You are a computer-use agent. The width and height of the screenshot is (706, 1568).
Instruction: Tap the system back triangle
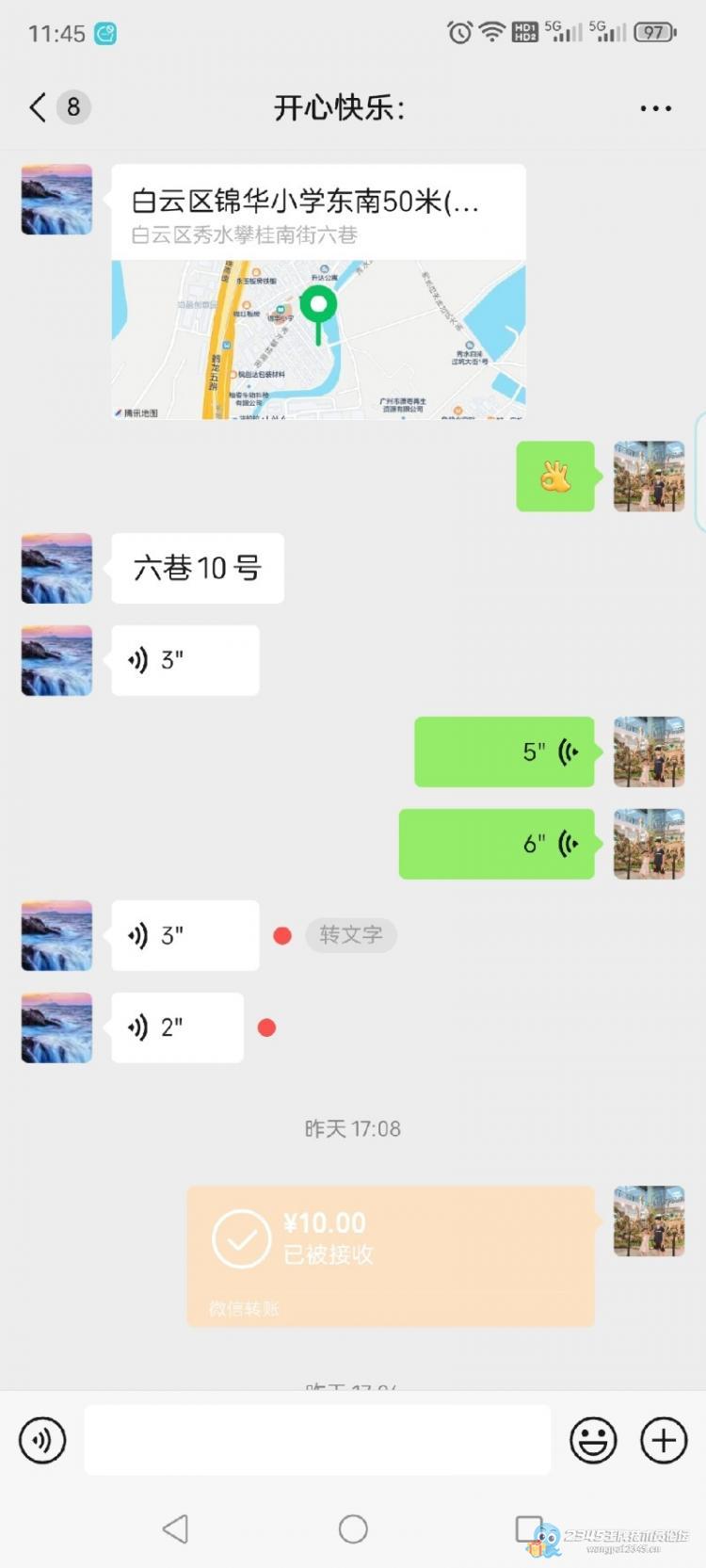[x=176, y=1528]
